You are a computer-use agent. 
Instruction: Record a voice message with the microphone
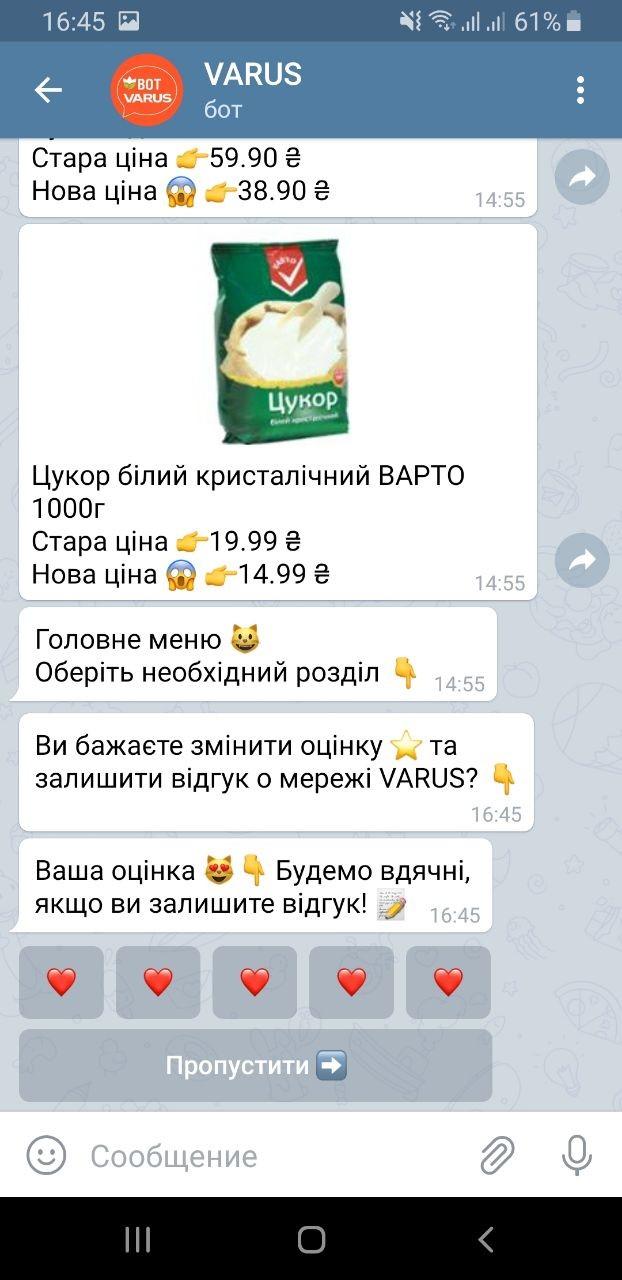(x=577, y=1156)
